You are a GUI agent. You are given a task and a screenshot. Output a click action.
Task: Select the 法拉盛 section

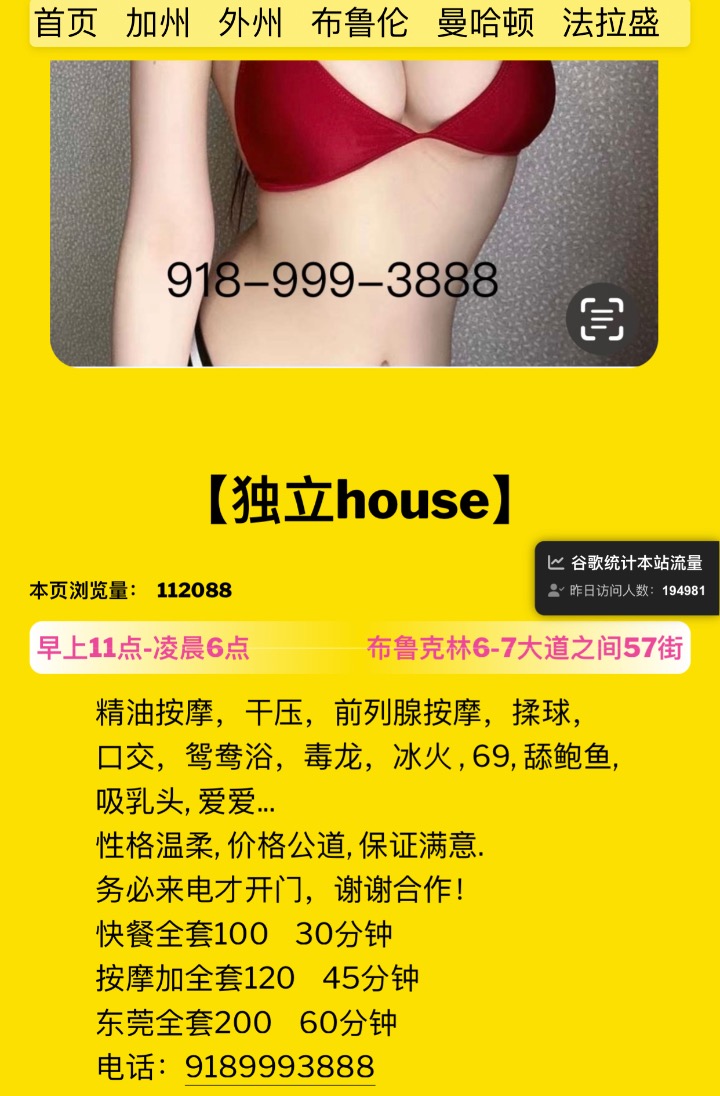(610, 22)
